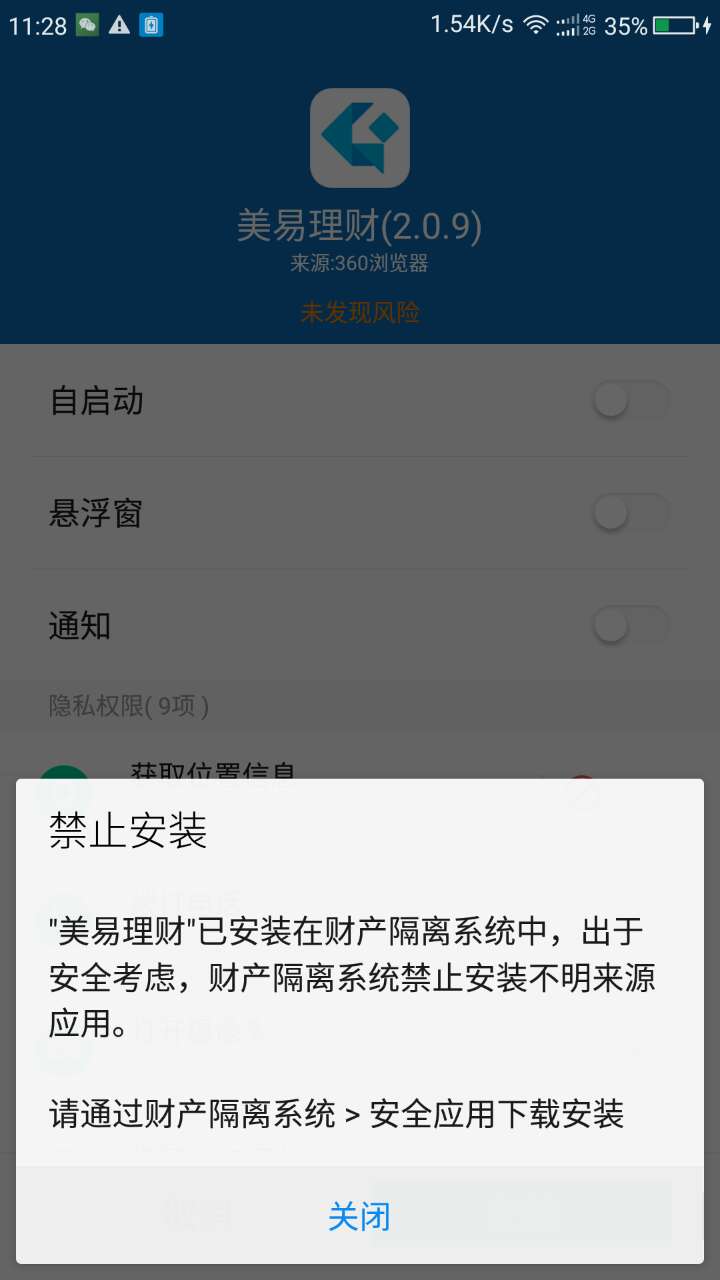Tap the 美易理财 app icon at top
Image resolution: width=720 pixels, height=1280 pixels.
[x=360, y=137]
